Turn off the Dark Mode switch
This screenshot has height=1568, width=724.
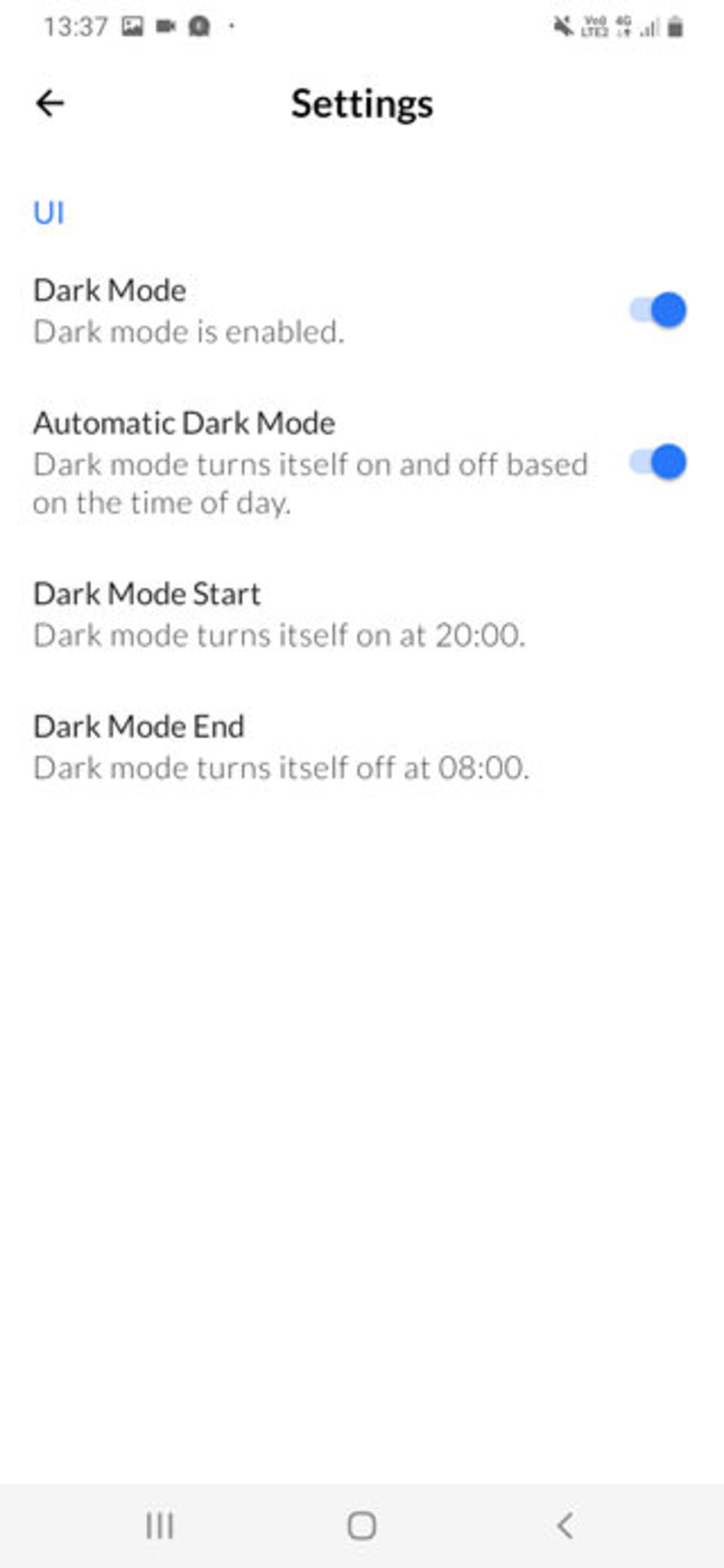pos(658,310)
